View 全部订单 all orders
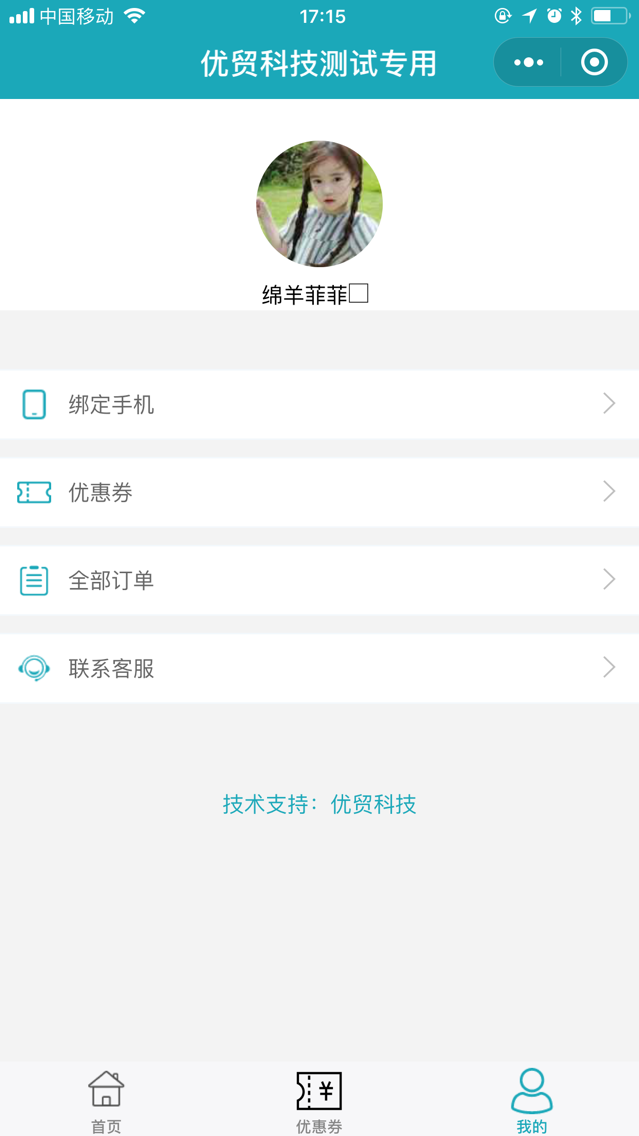The width and height of the screenshot is (639, 1136). [319, 580]
